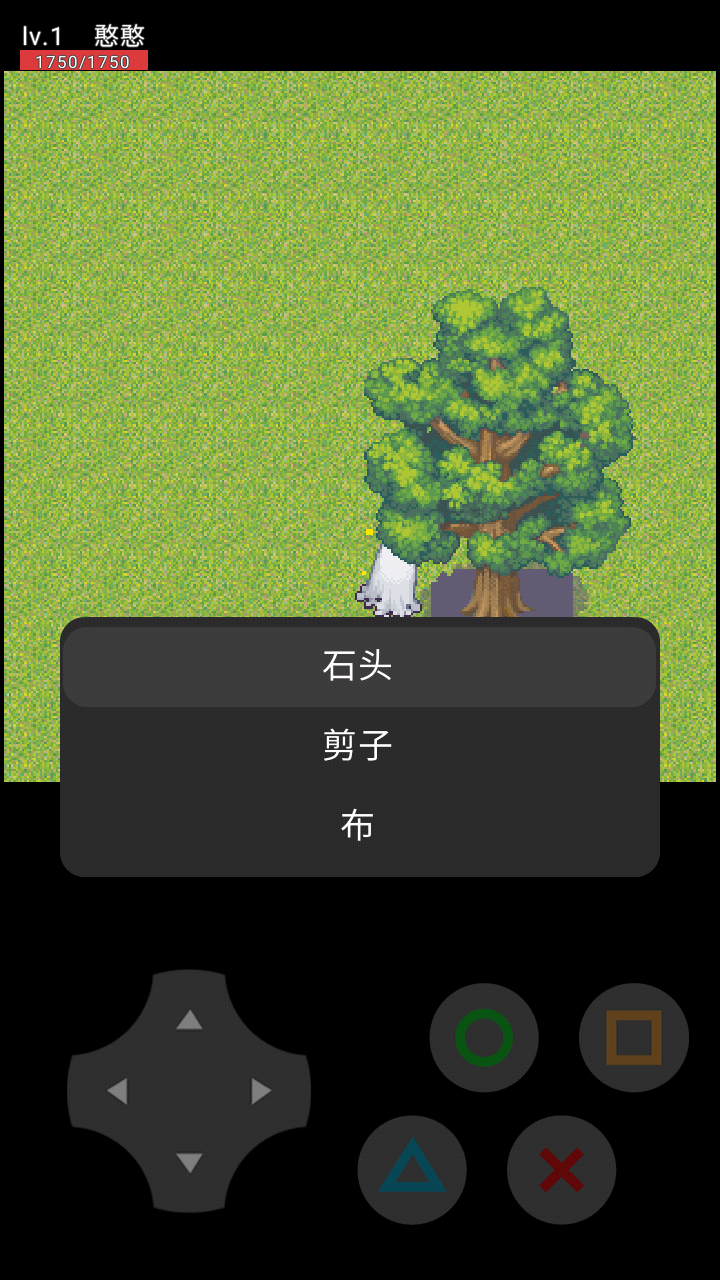This screenshot has height=1280, width=720.
Task: Pick the 布 (cloth) option
Action: pyautogui.click(x=360, y=825)
